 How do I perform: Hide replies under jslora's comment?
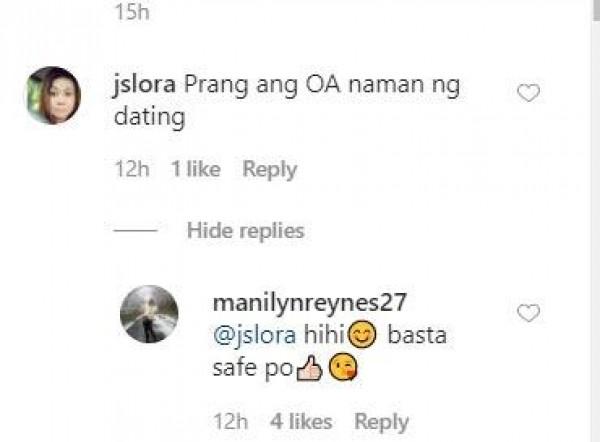point(245,231)
